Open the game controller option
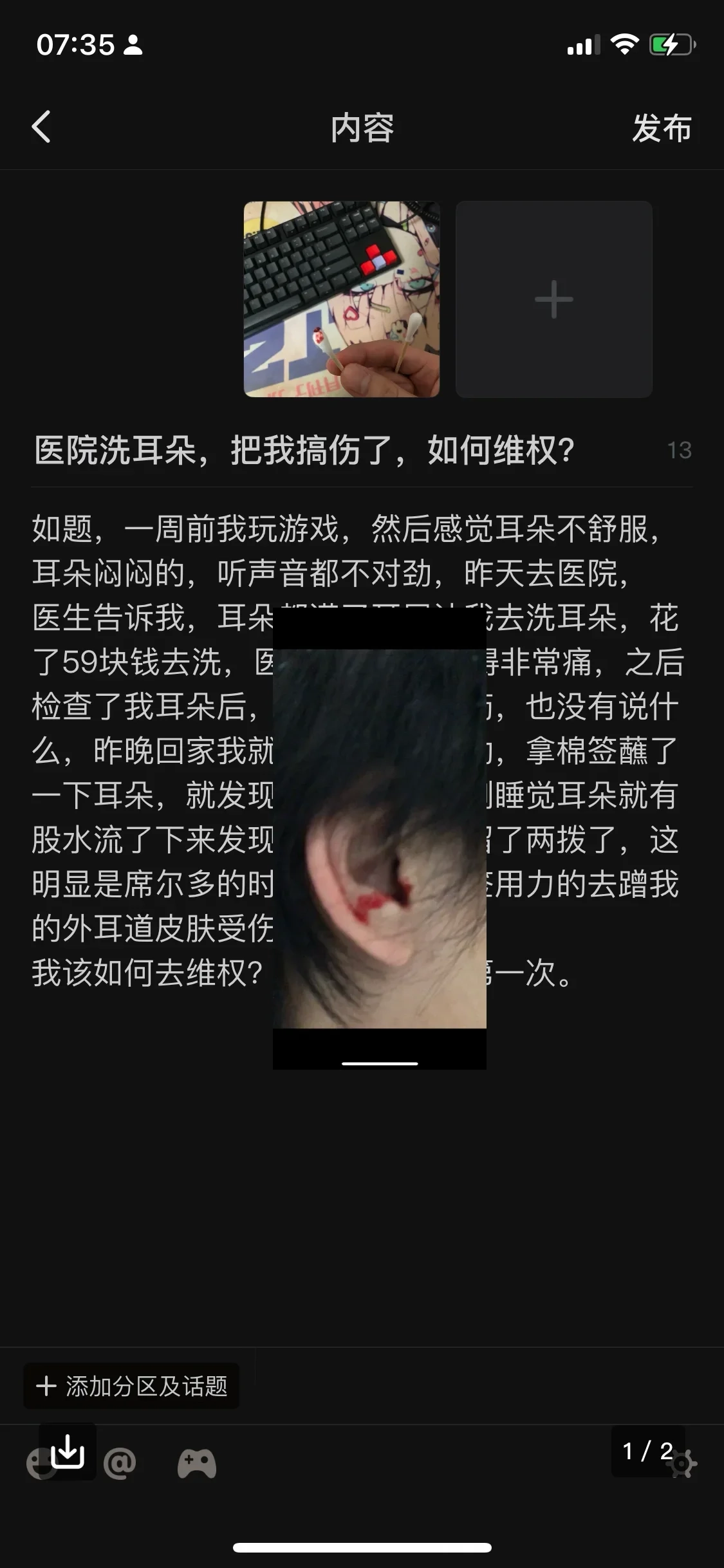The width and height of the screenshot is (724, 1568). point(197,1464)
